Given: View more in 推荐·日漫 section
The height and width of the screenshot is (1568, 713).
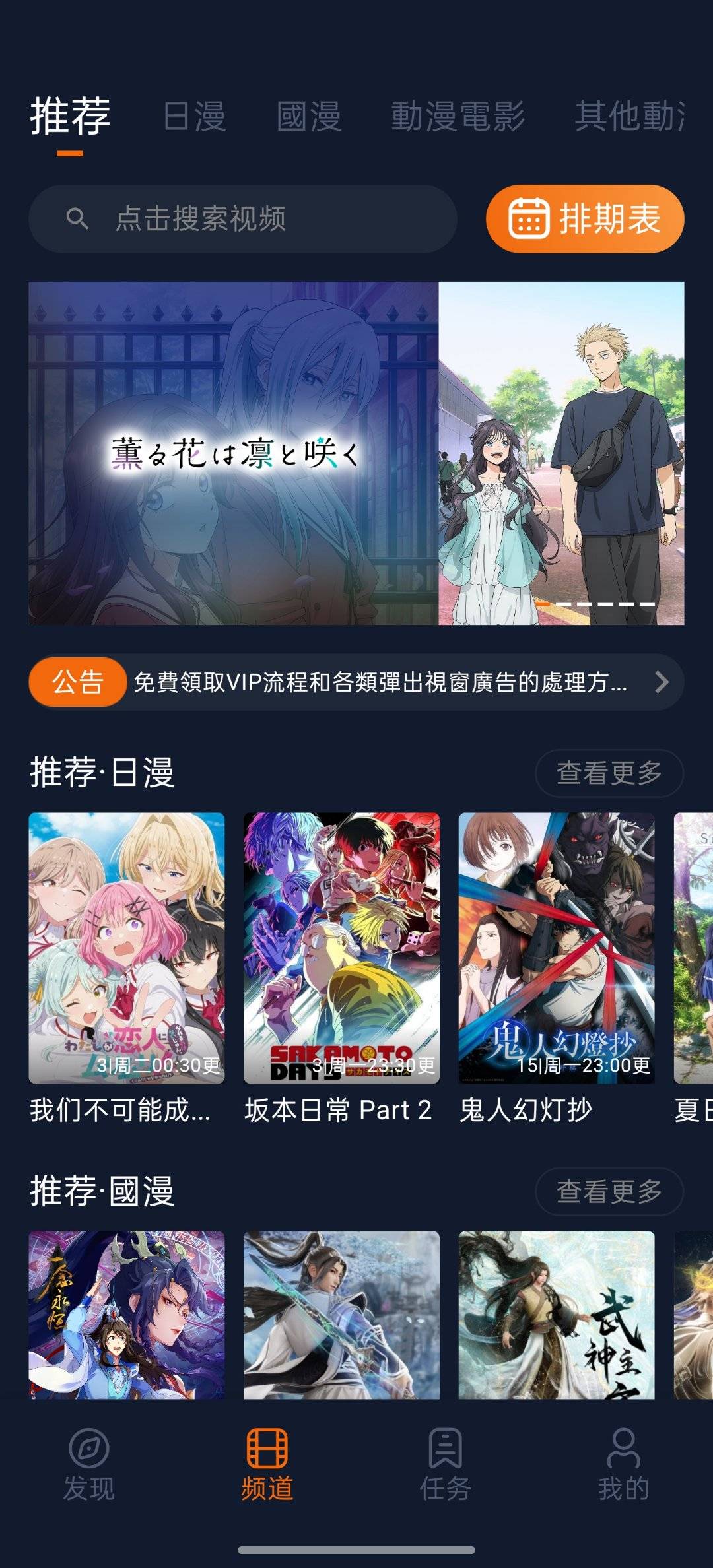Looking at the screenshot, I should [609, 773].
